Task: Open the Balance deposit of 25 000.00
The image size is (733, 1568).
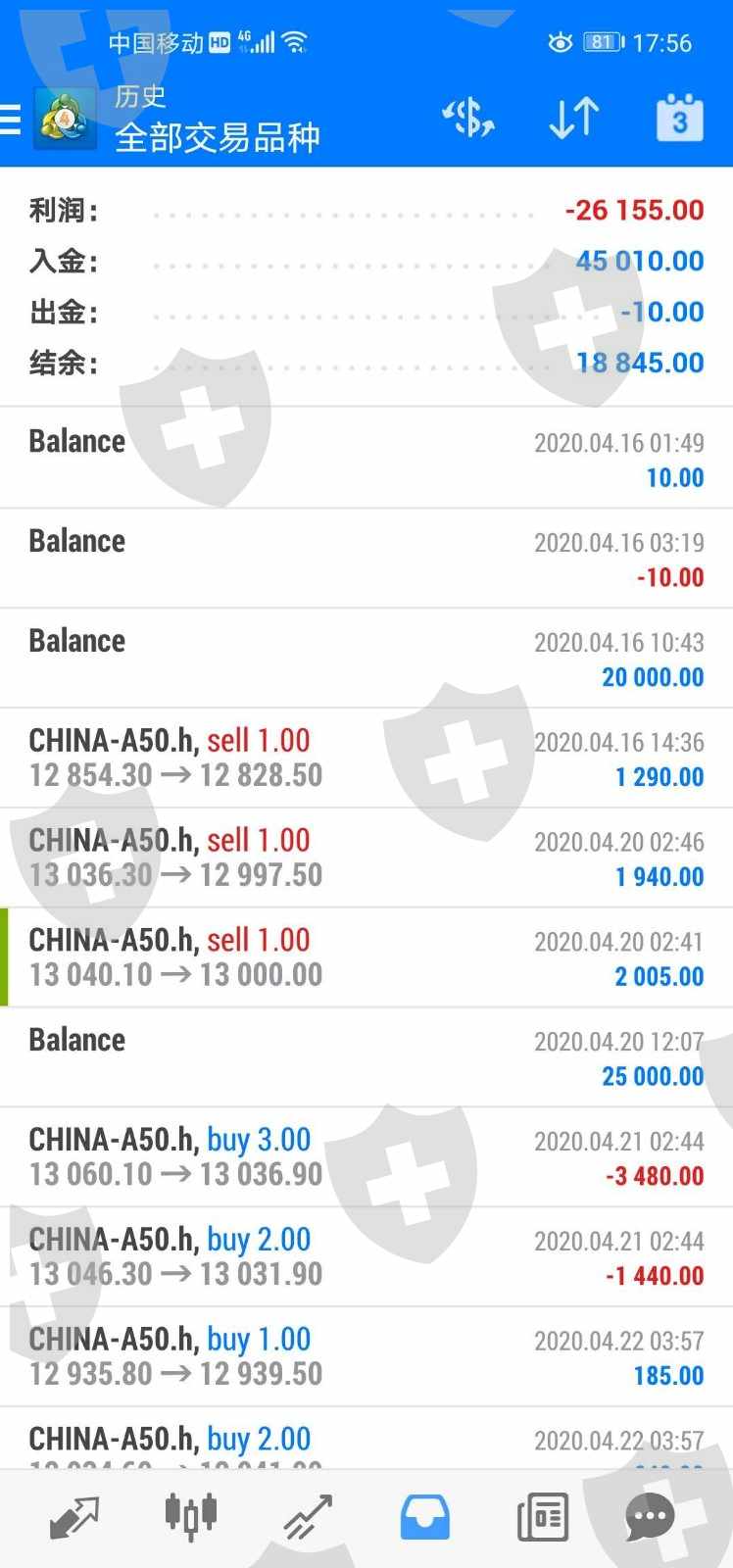Action: click(x=366, y=1057)
